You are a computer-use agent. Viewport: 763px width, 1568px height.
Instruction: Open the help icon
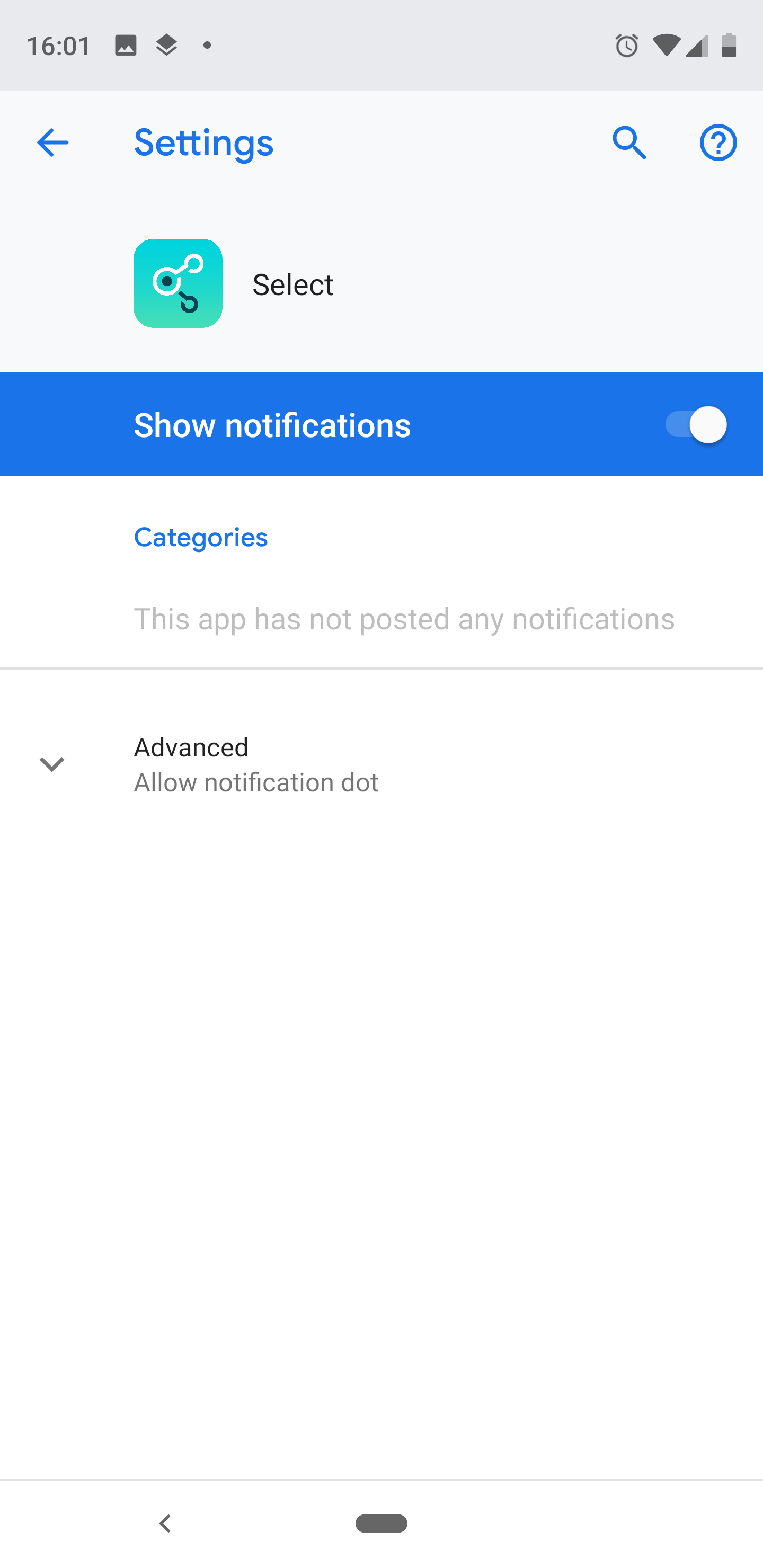pos(718,143)
